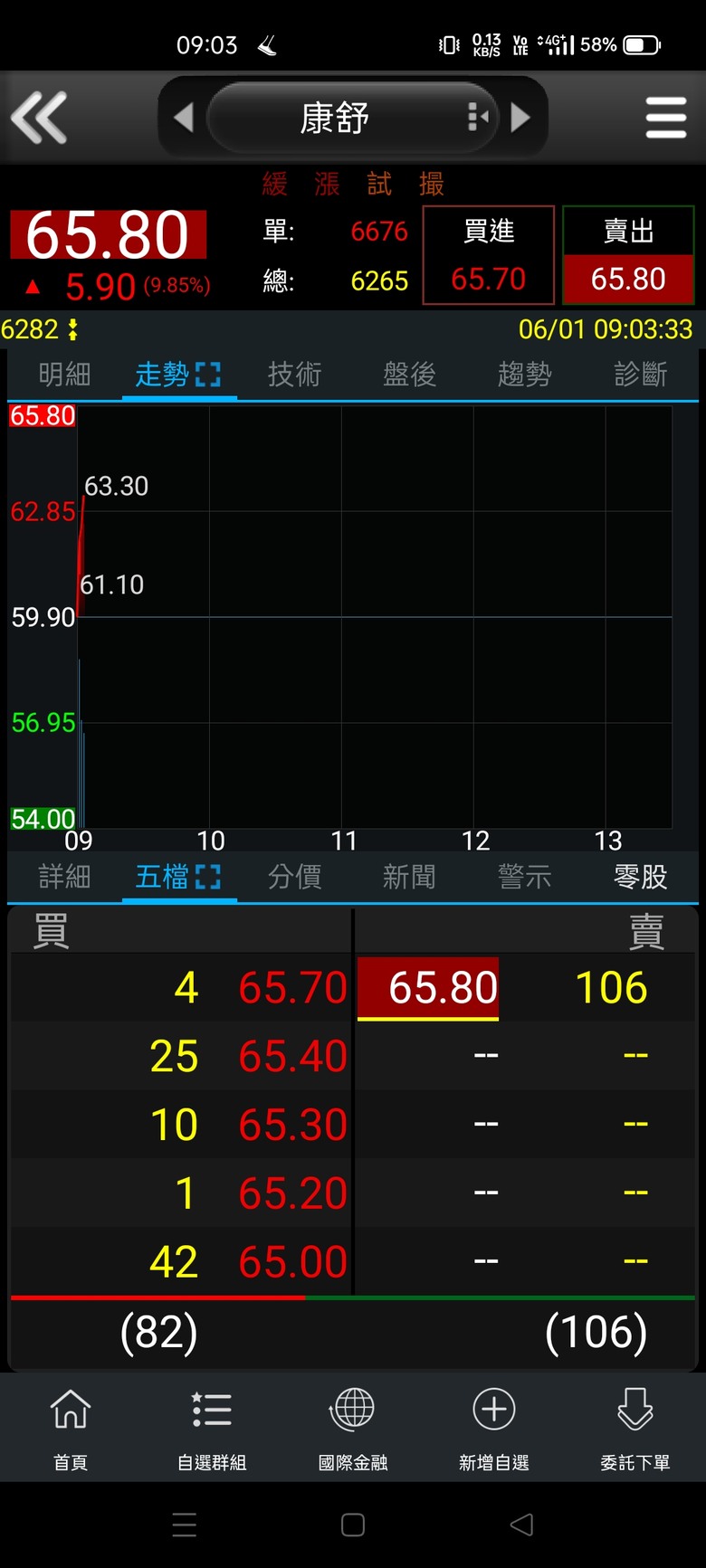The width and height of the screenshot is (706, 1568).
Task: Open the 診斷 tab
Action: pos(640,374)
